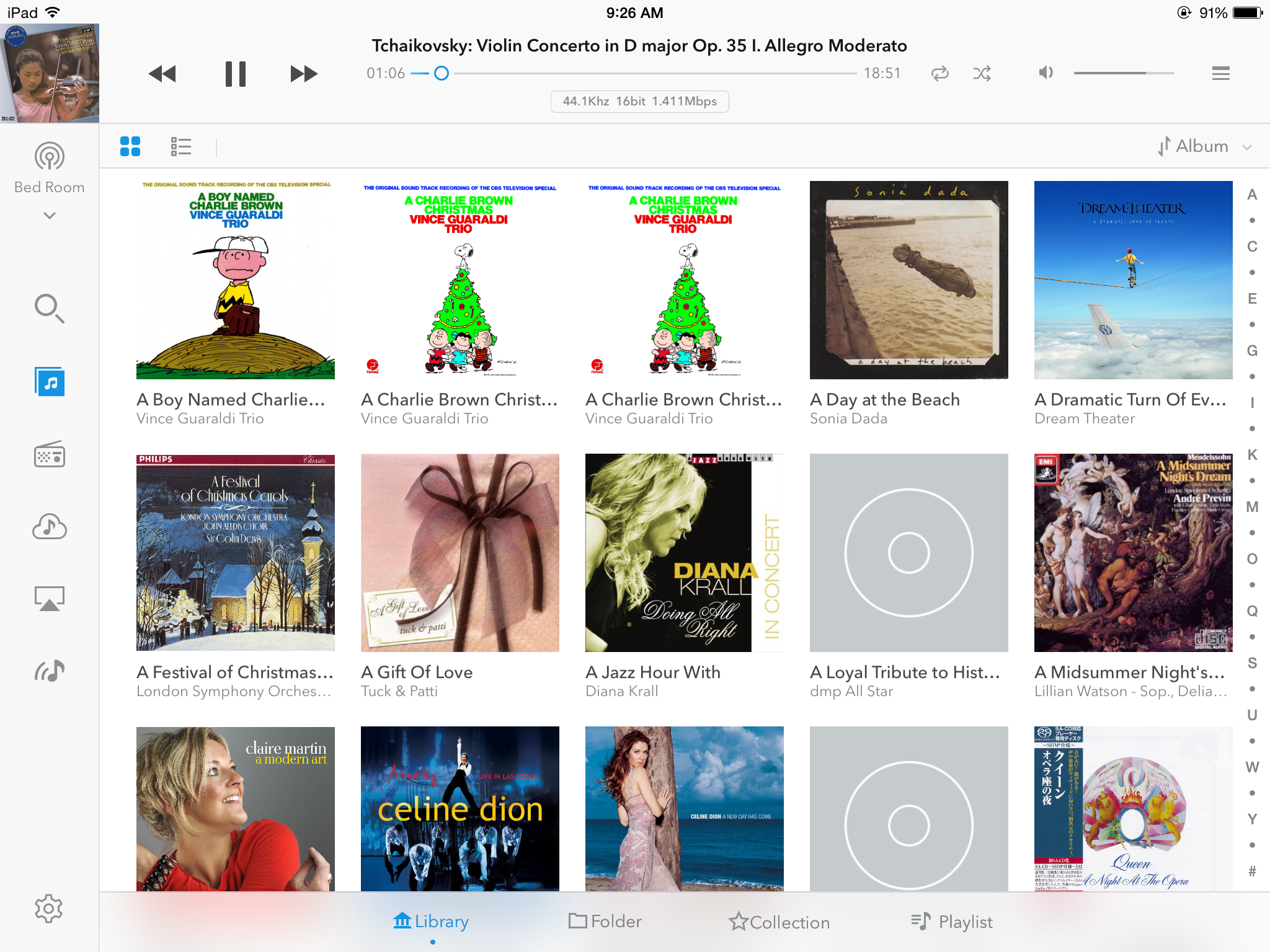Open the settings gear

click(49, 909)
